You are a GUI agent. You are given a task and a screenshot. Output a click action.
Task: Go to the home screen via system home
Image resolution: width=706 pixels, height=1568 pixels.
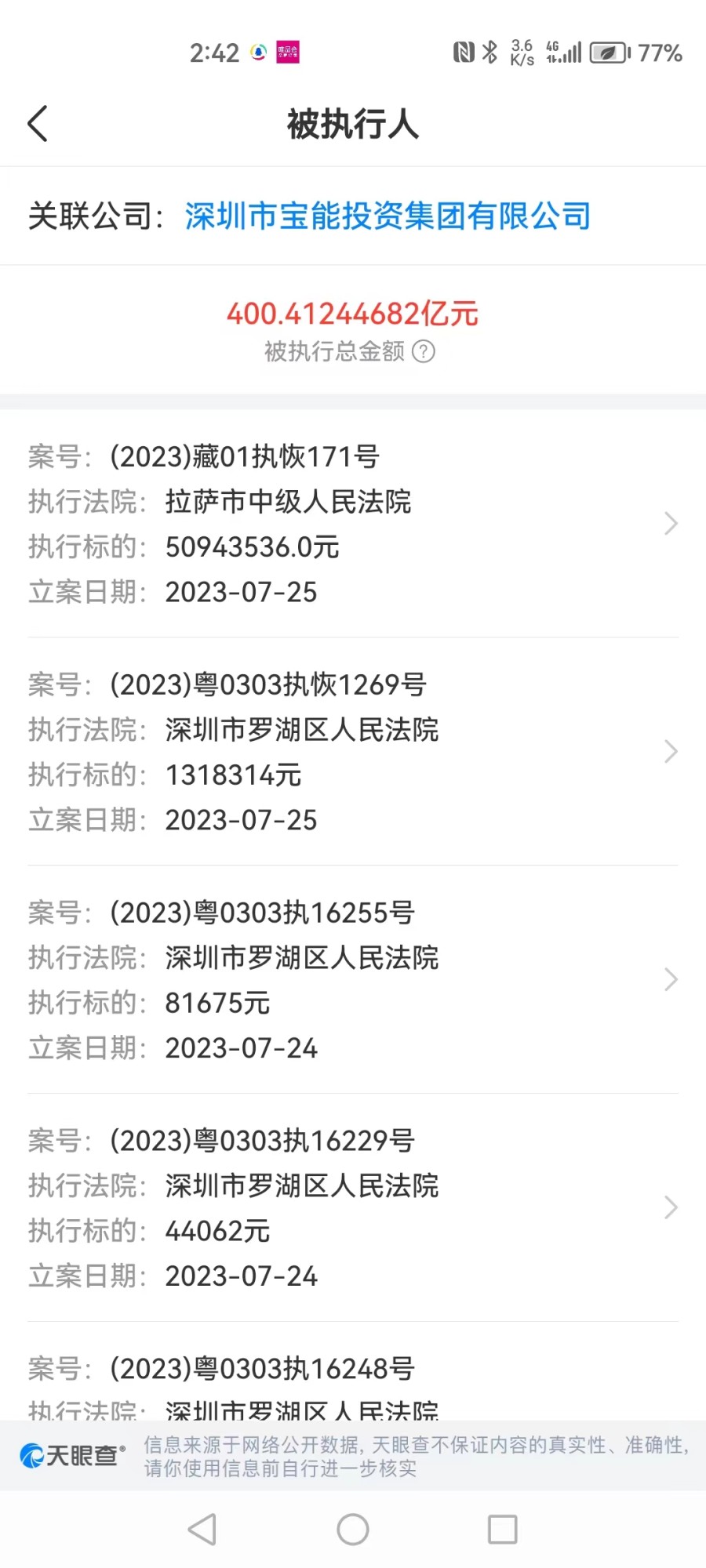click(x=353, y=1529)
